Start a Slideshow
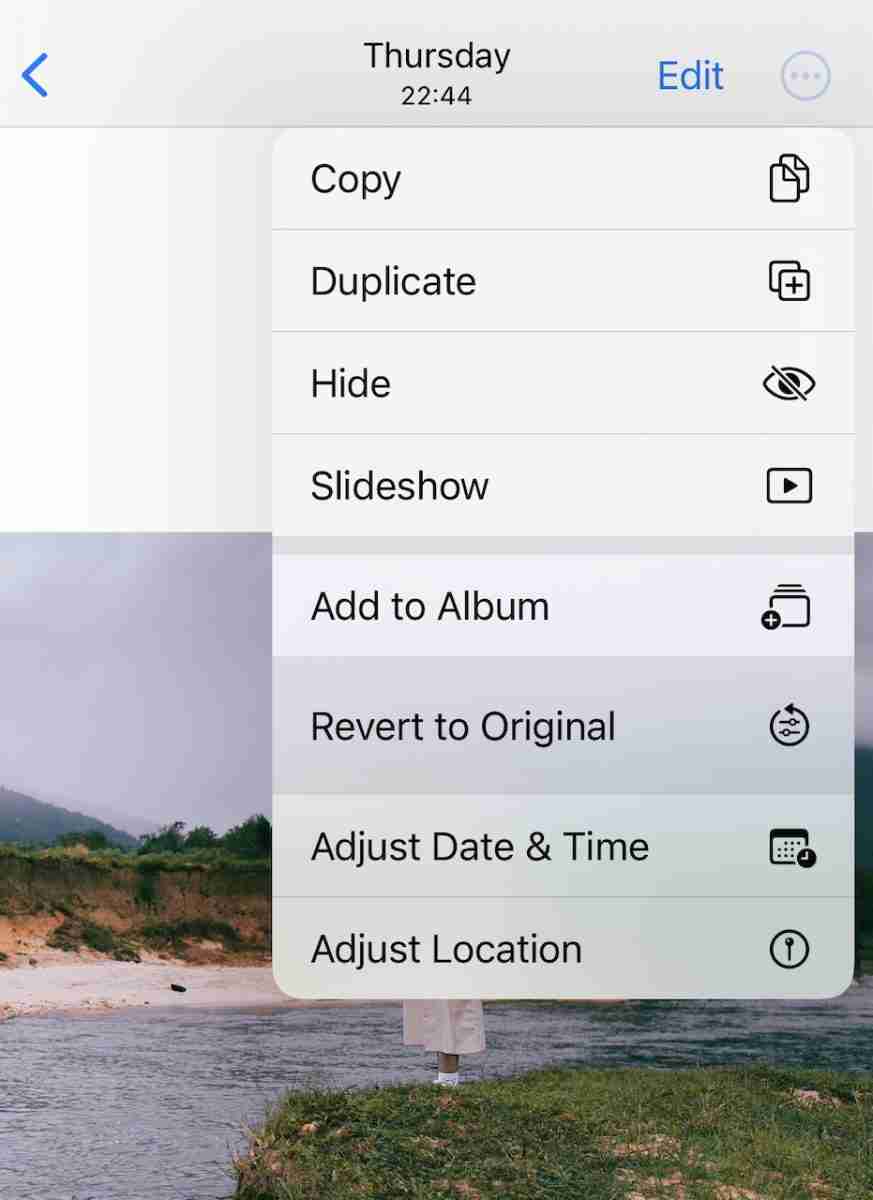The width and height of the screenshot is (873, 1200). 562,486
